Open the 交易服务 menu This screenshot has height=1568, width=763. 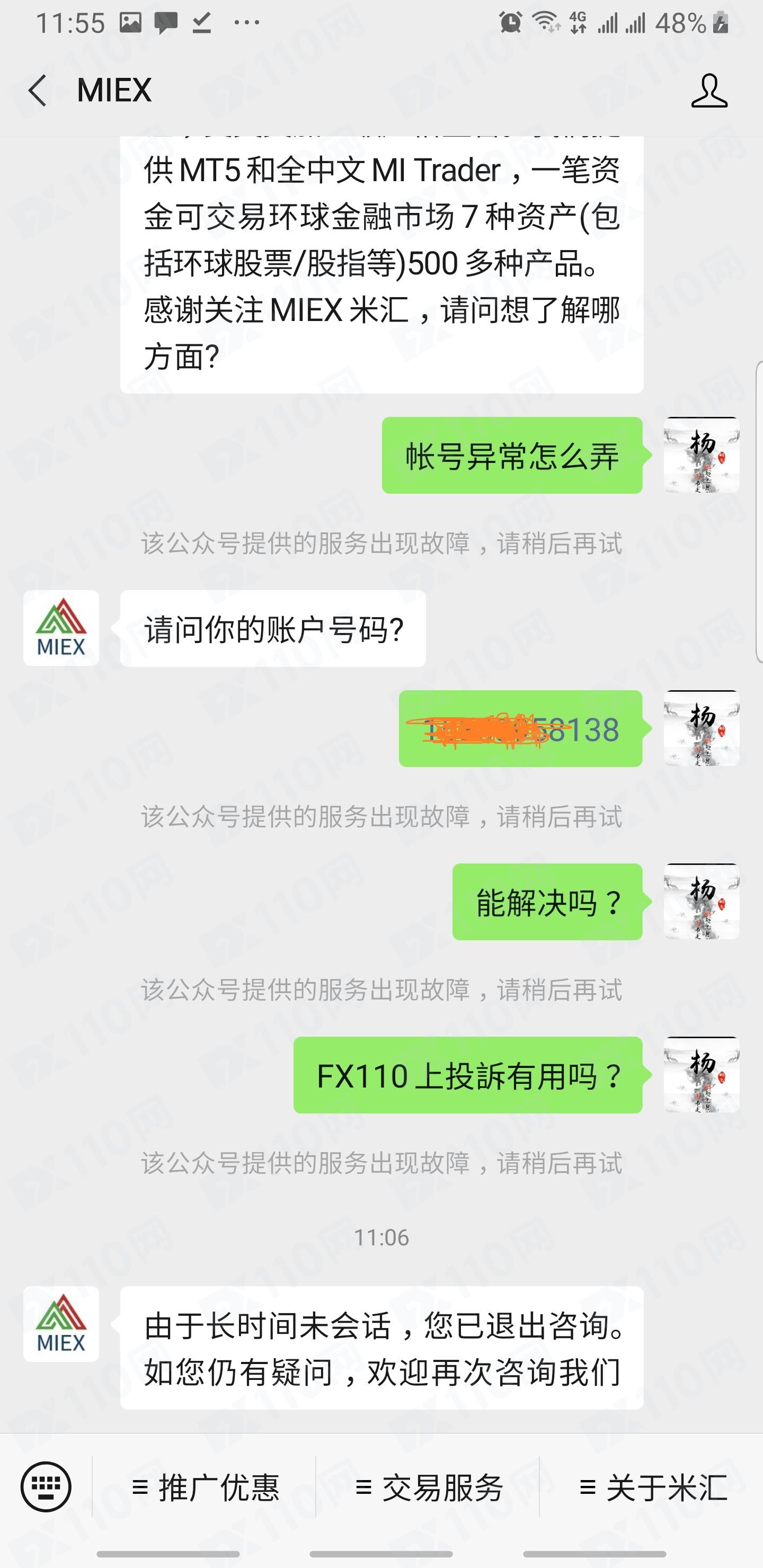tap(429, 1487)
